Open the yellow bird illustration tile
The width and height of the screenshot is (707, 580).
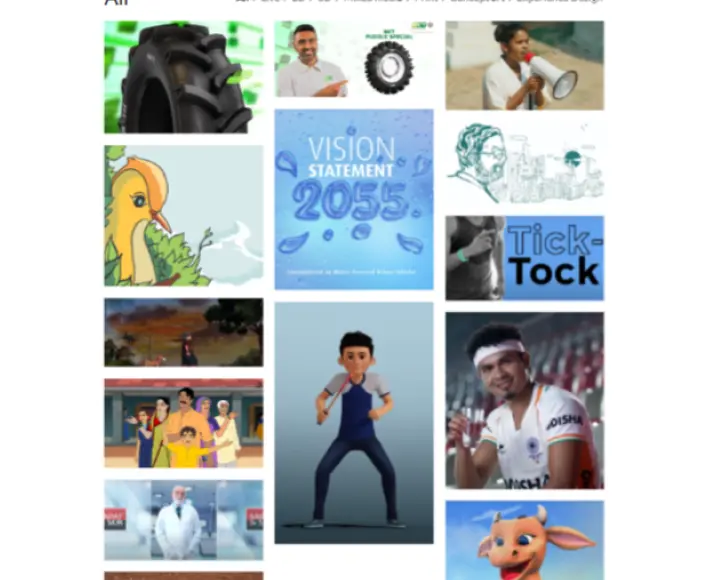coord(183,216)
